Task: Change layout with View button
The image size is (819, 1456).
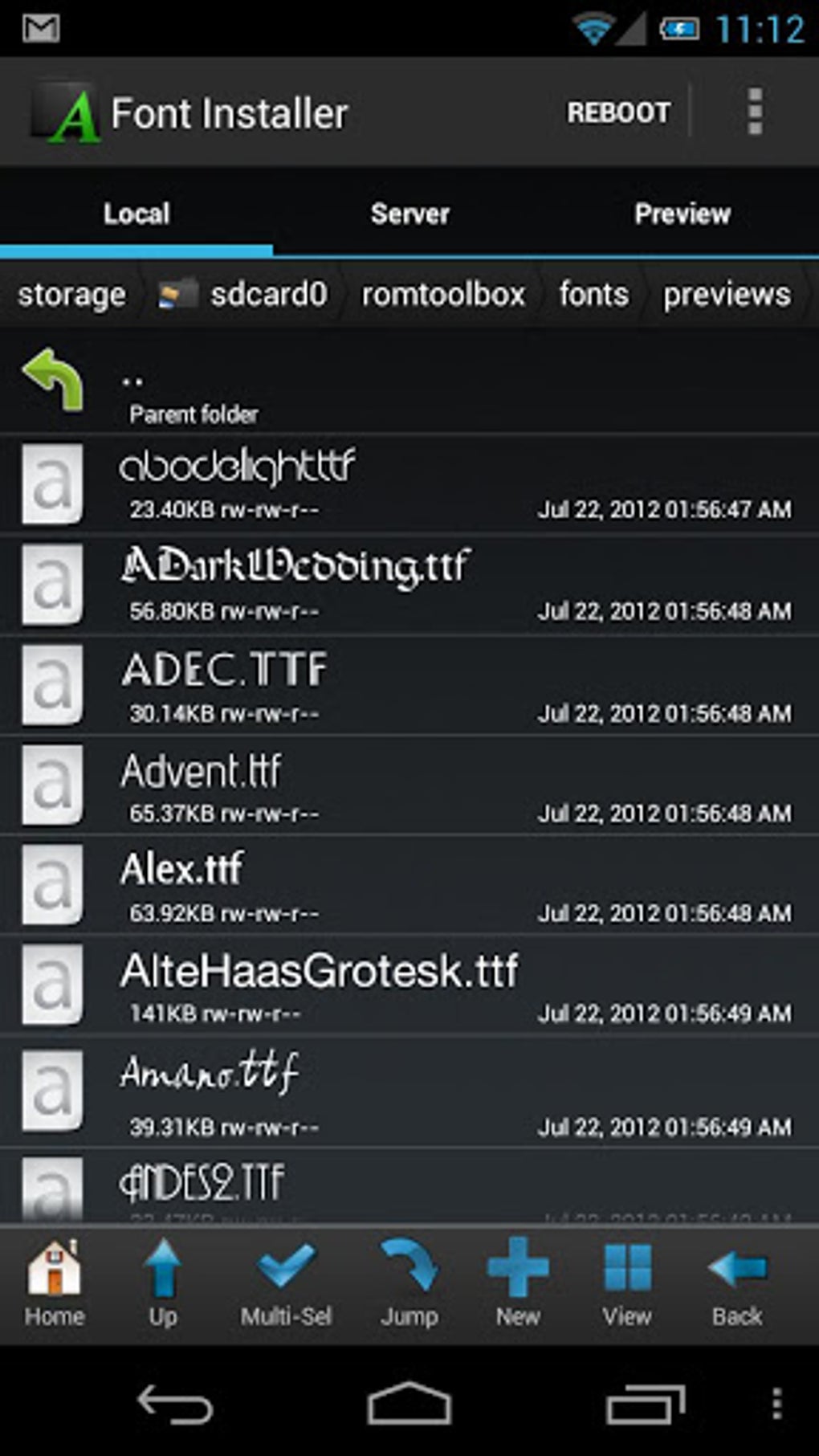Action: [627, 1283]
